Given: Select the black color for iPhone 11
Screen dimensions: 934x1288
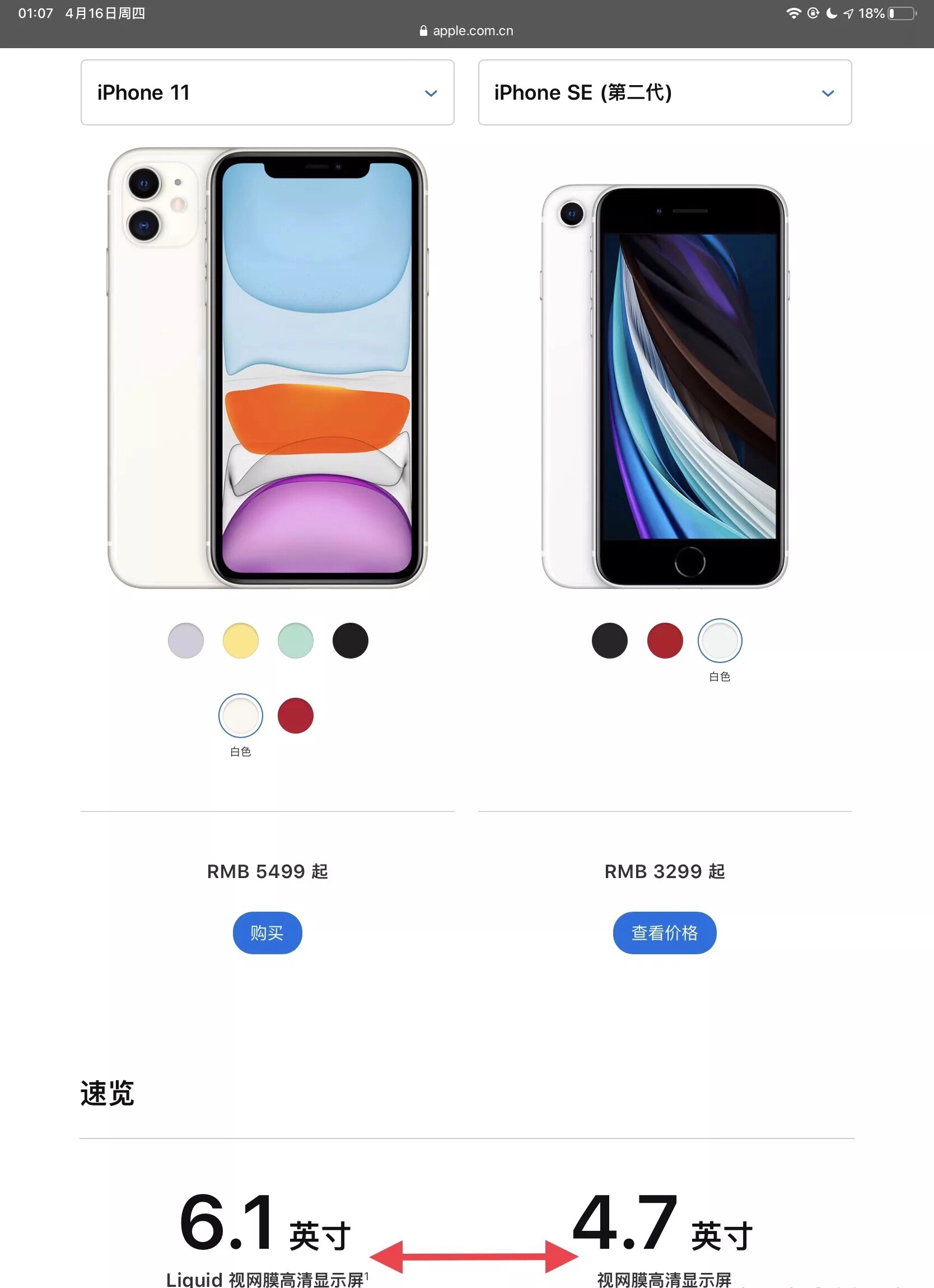Looking at the screenshot, I should click(351, 641).
